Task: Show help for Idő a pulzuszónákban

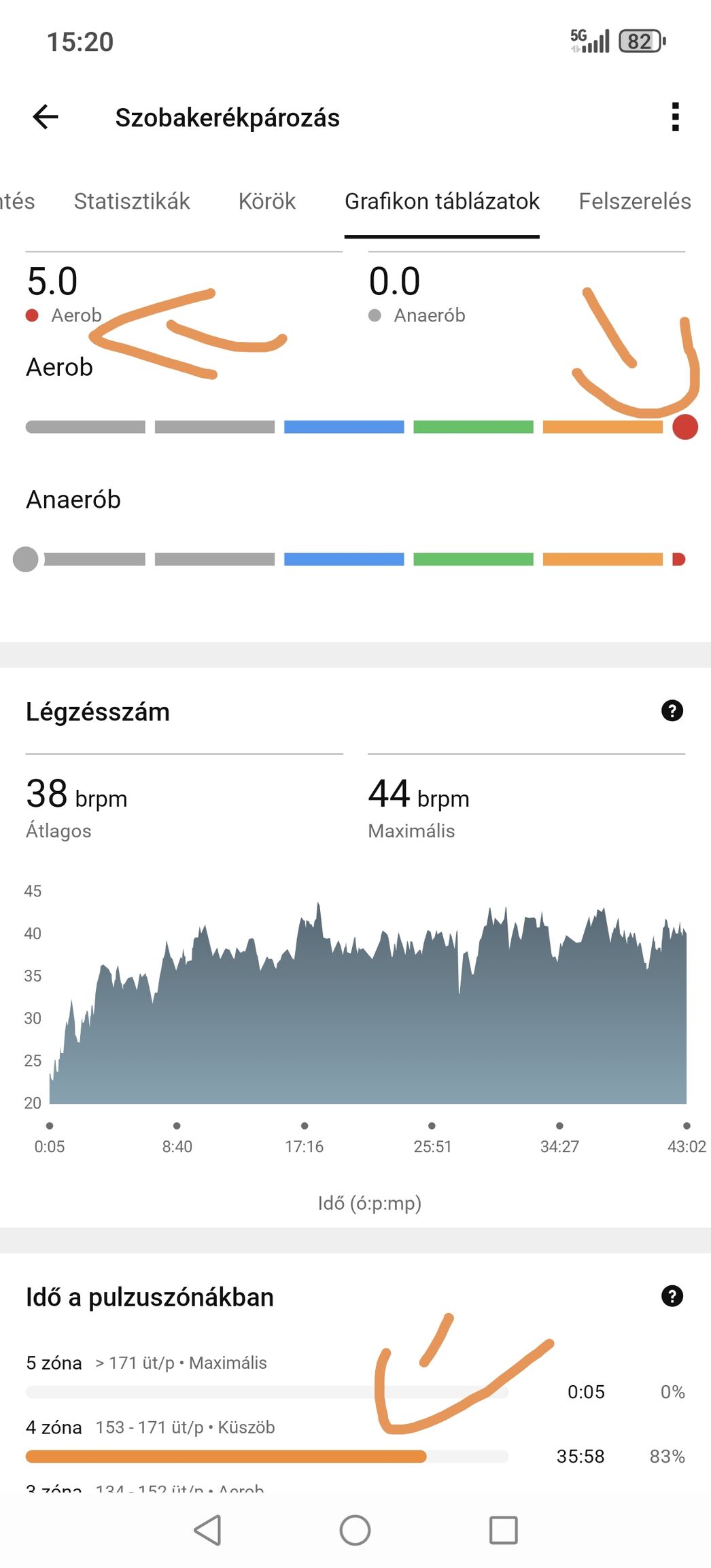Action: coord(672,1296)
